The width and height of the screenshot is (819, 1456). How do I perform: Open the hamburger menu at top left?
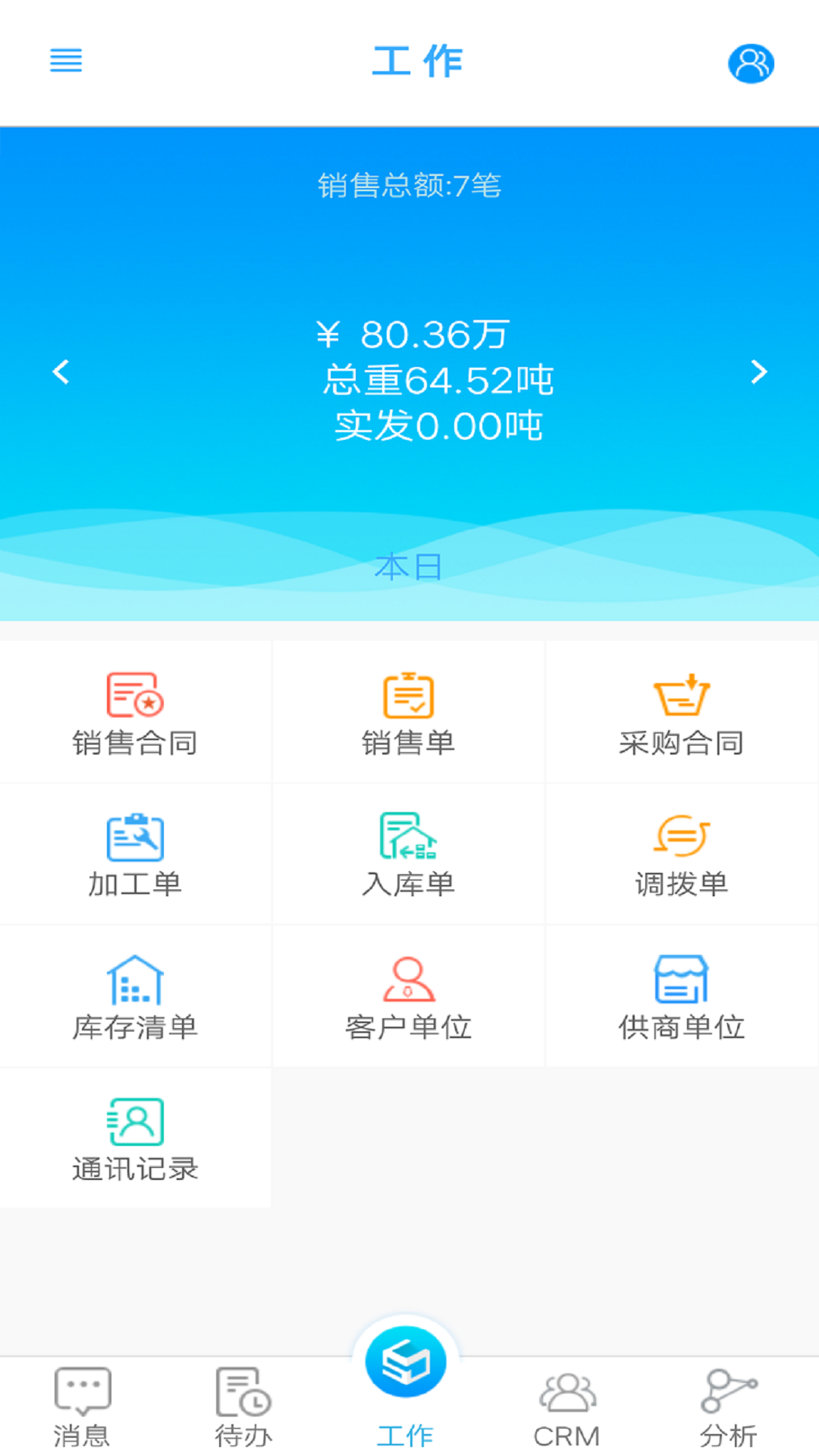(x=66, y=61)
